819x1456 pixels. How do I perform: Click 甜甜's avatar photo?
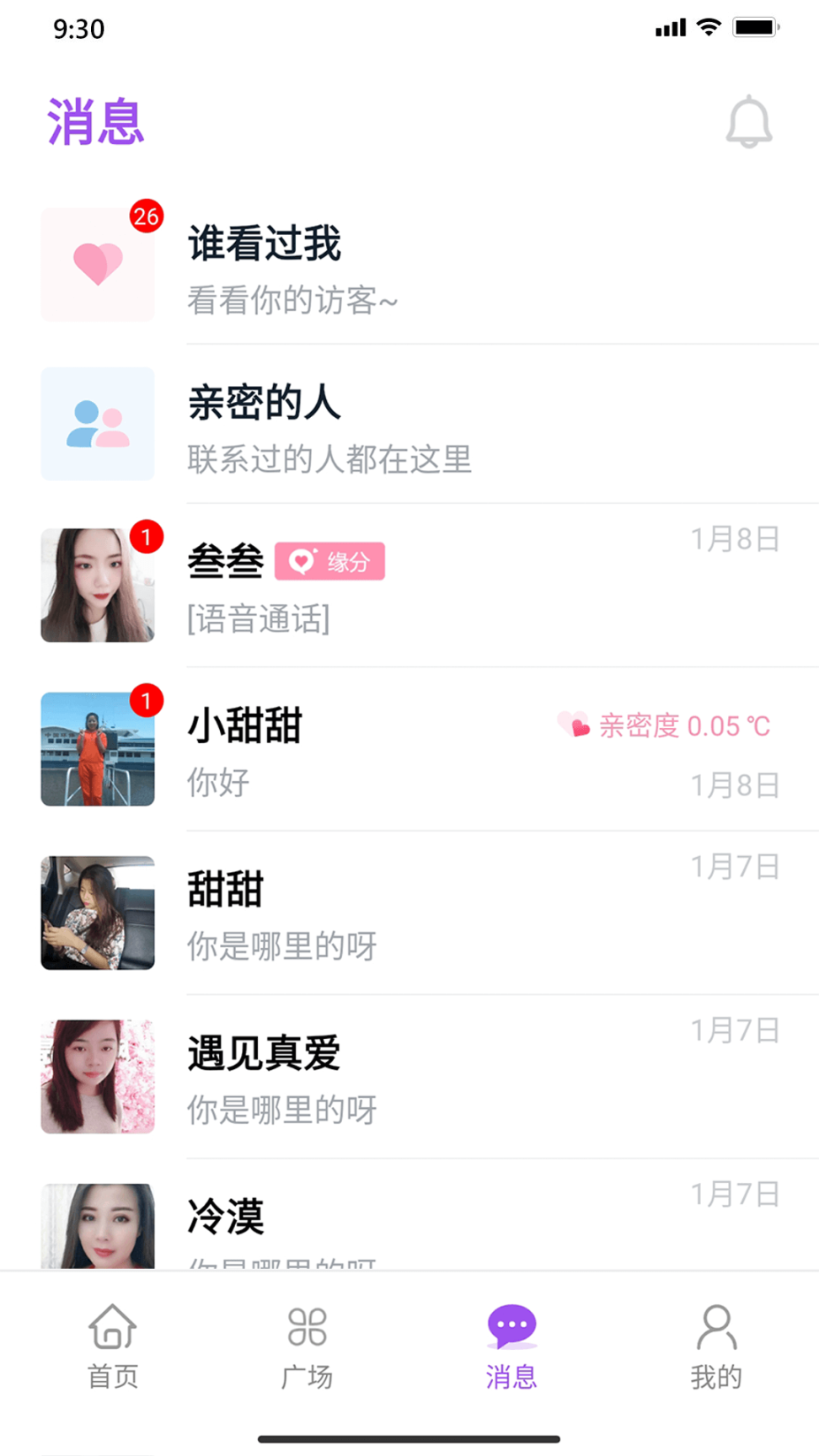(x=97, y=913)
